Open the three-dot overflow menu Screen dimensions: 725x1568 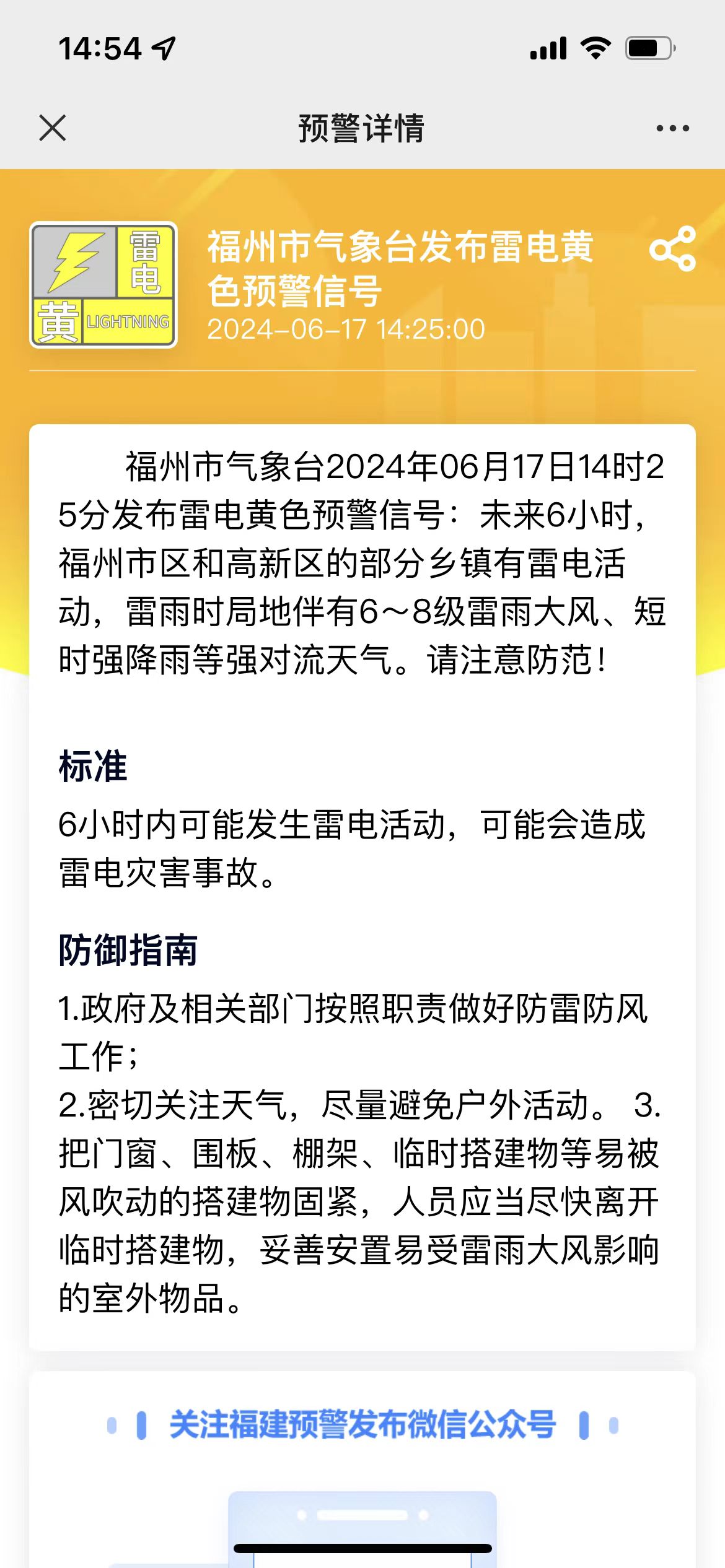click(x=672, y=128)
